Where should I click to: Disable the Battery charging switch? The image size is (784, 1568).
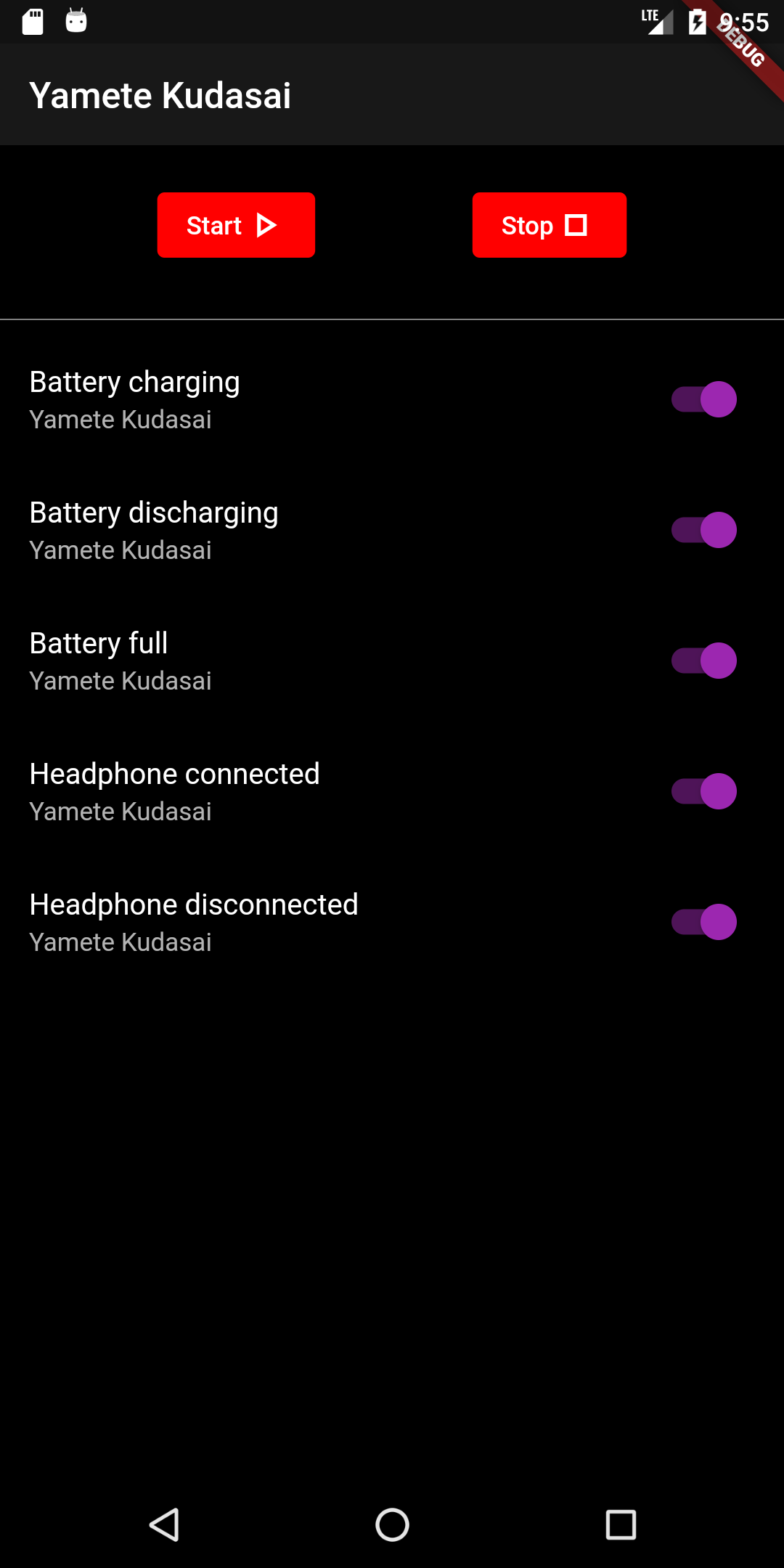click(703, 399)
